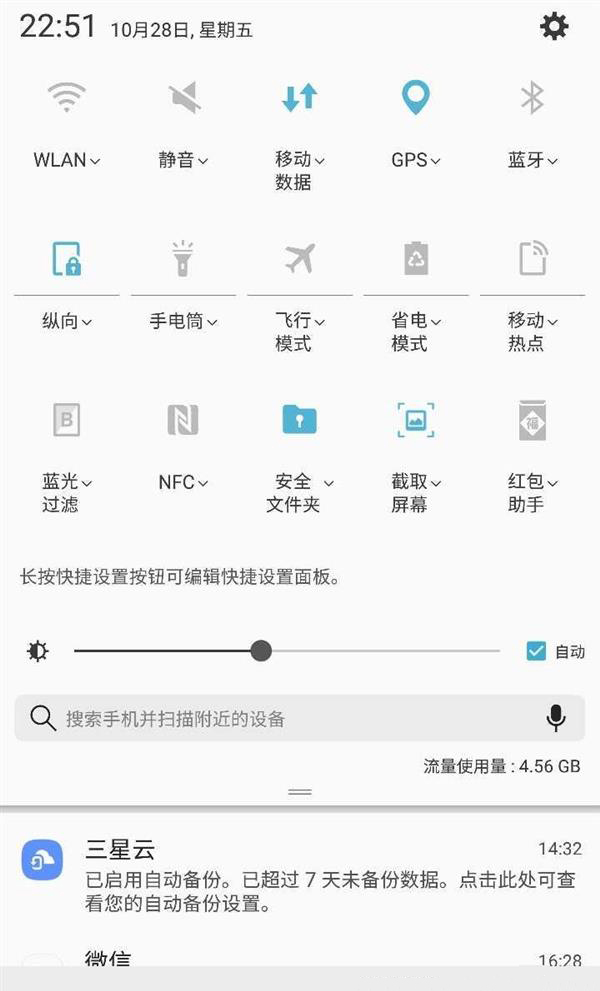
Task: Enable blue light filter (蓝光过滤)
Action: coord(67,420)
